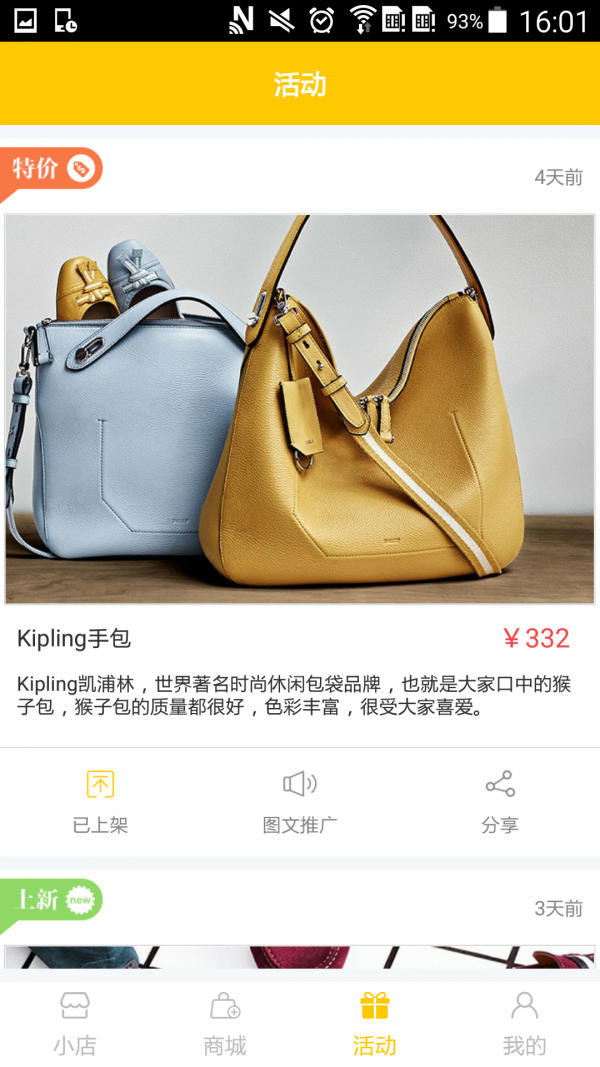
Task: Share the Kipling手包 item via 分享
Action: [499, 802]
